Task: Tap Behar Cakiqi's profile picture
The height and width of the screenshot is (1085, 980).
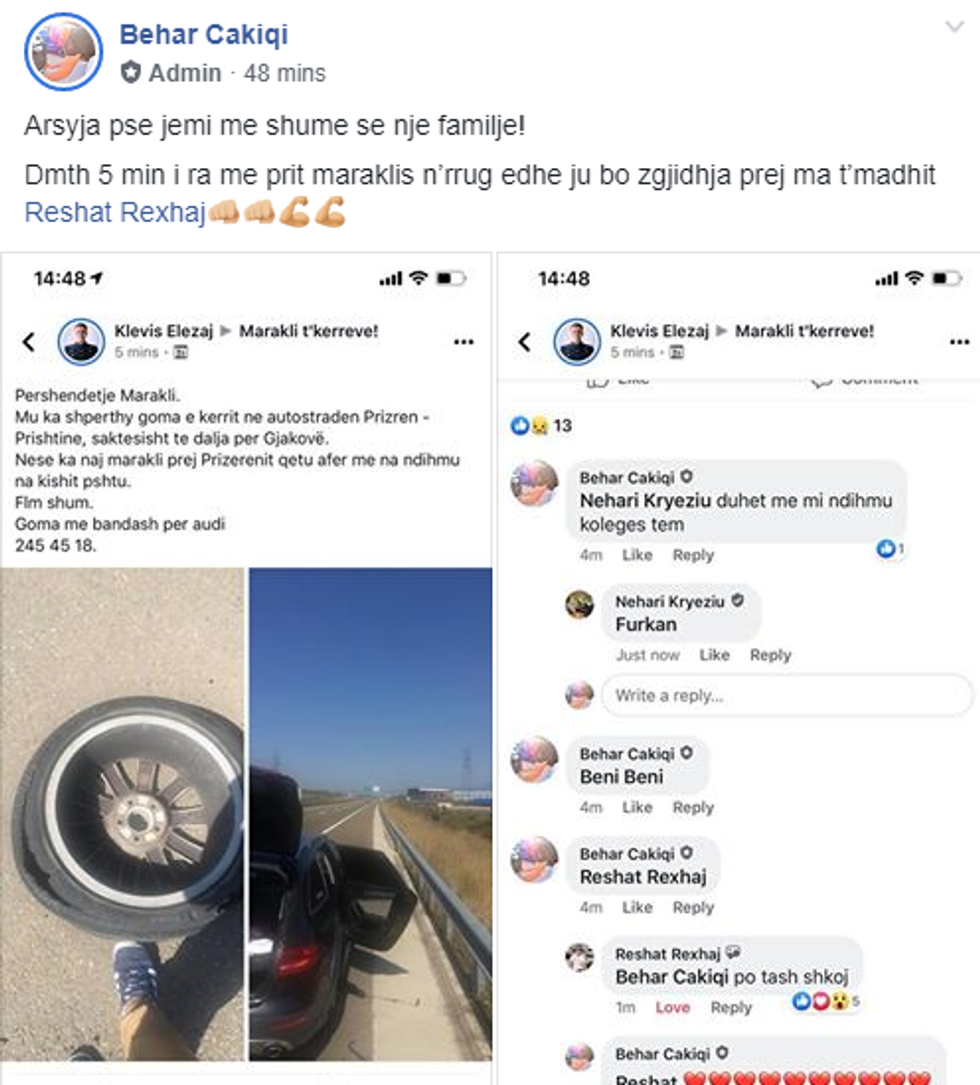Action: coord(62,52)
